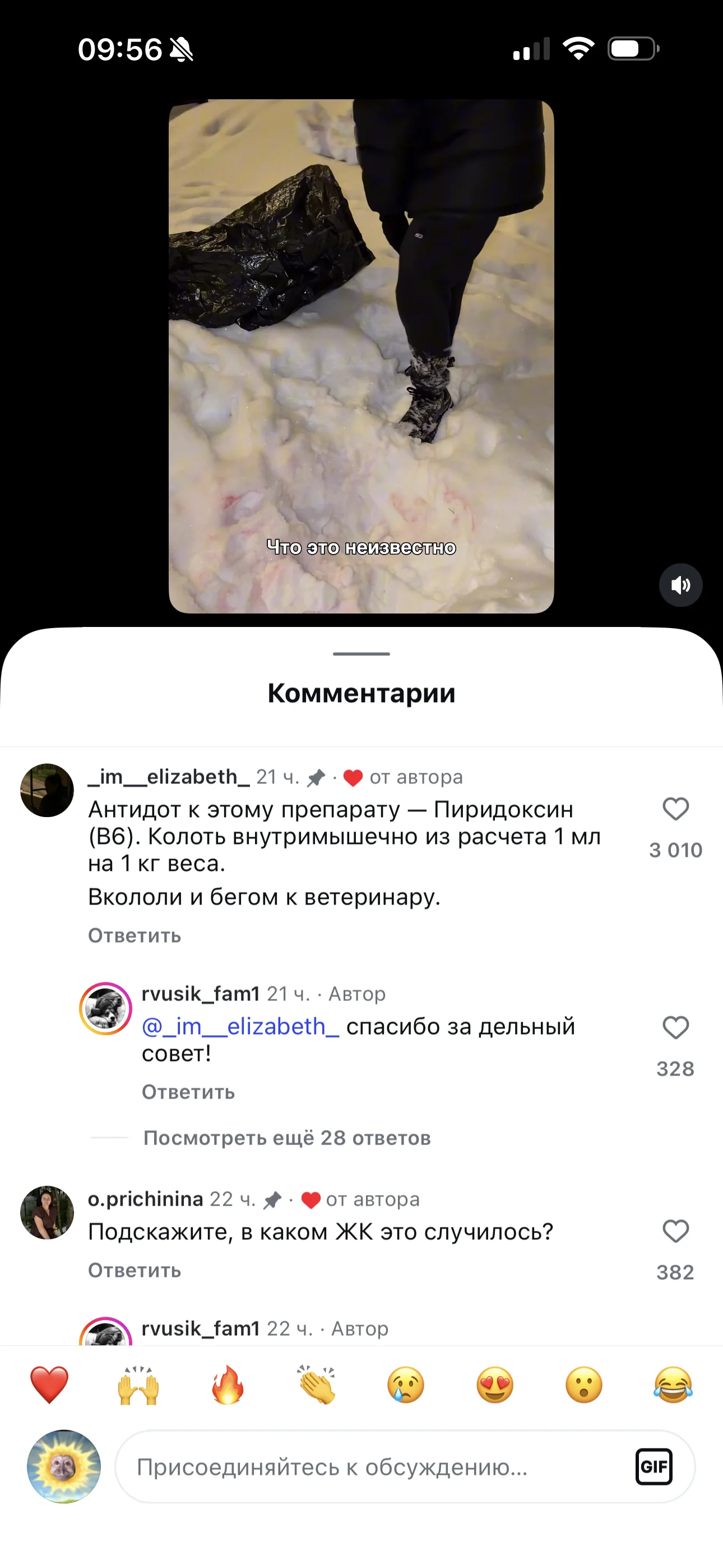Add the raised hands emoji
723x1568 pixels.
(139, 1385)
